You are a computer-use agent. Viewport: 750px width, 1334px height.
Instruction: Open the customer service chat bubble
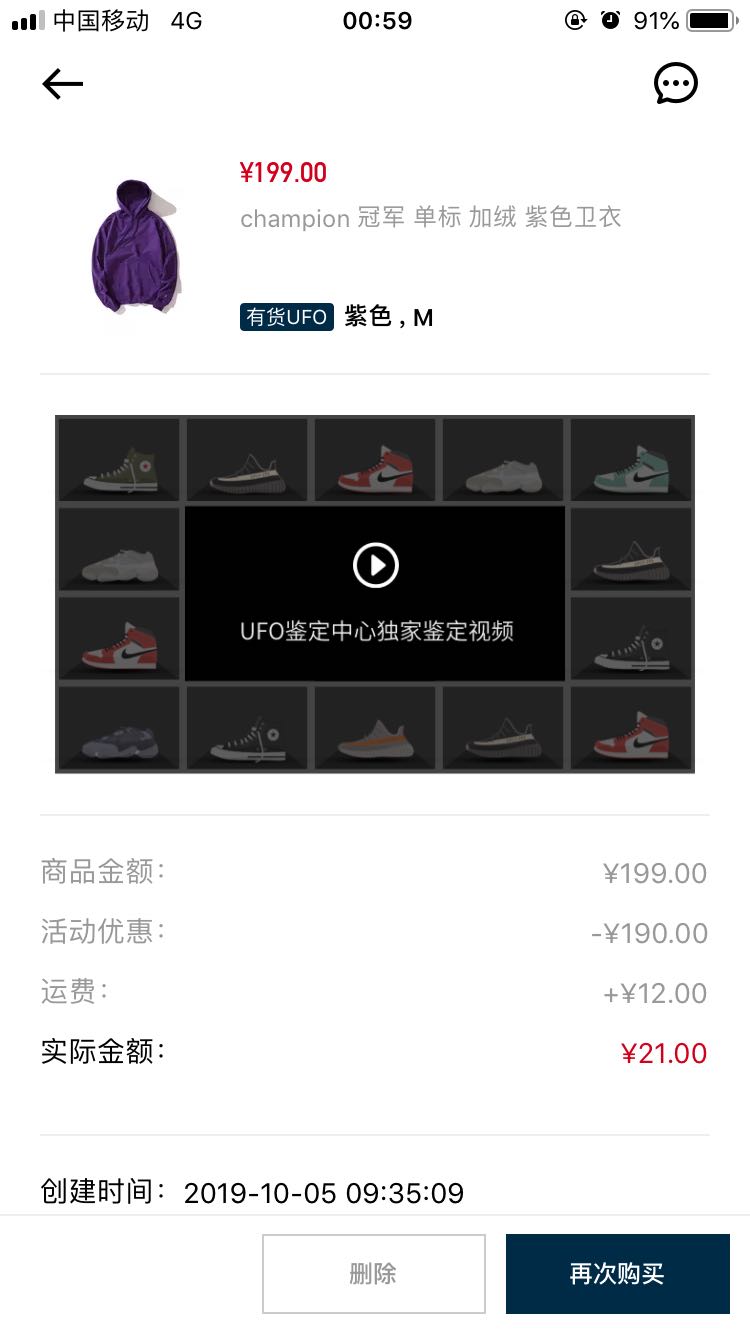pos(675,84)
